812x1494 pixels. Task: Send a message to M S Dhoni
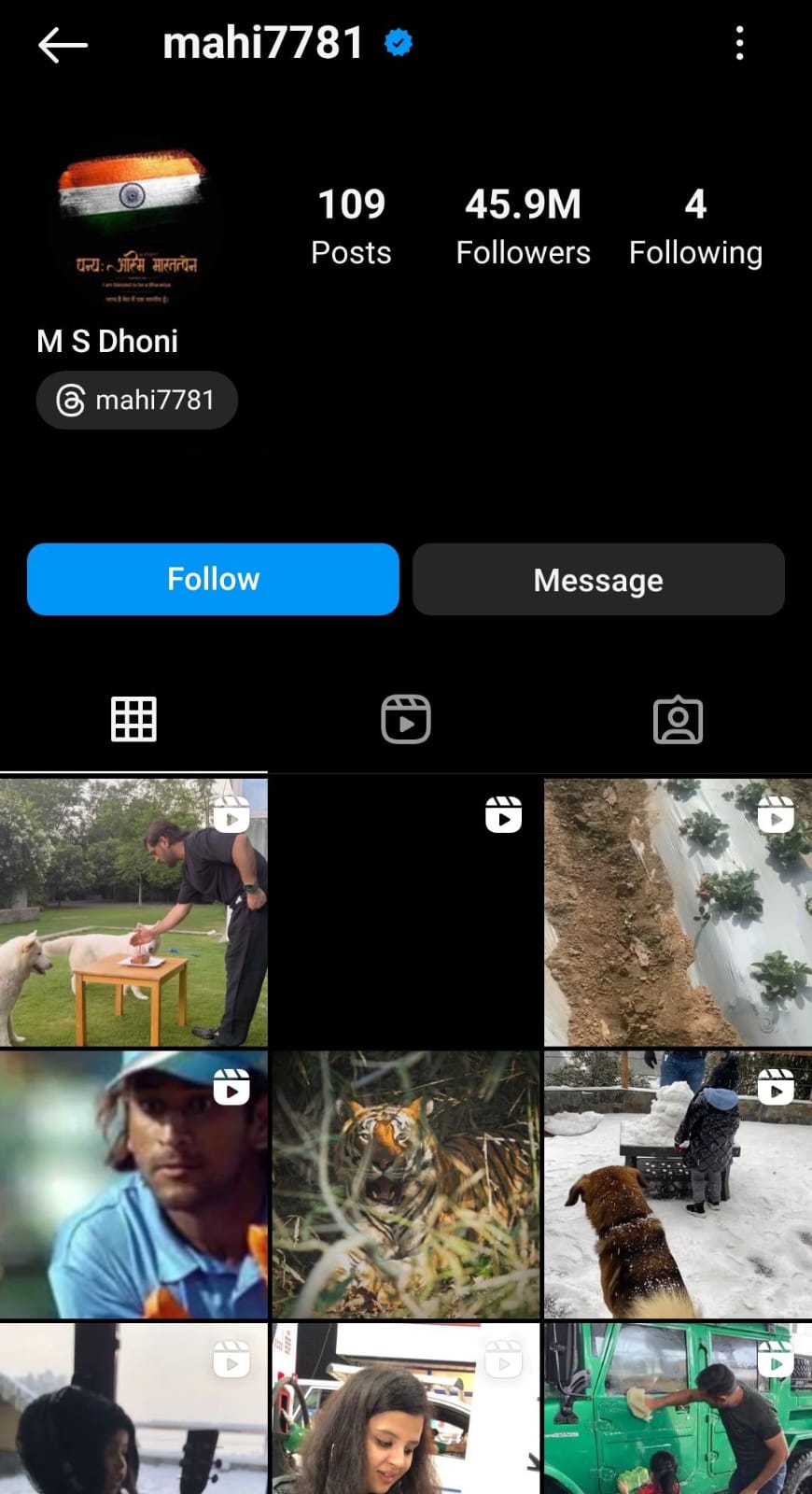click(x=598, y=580)
